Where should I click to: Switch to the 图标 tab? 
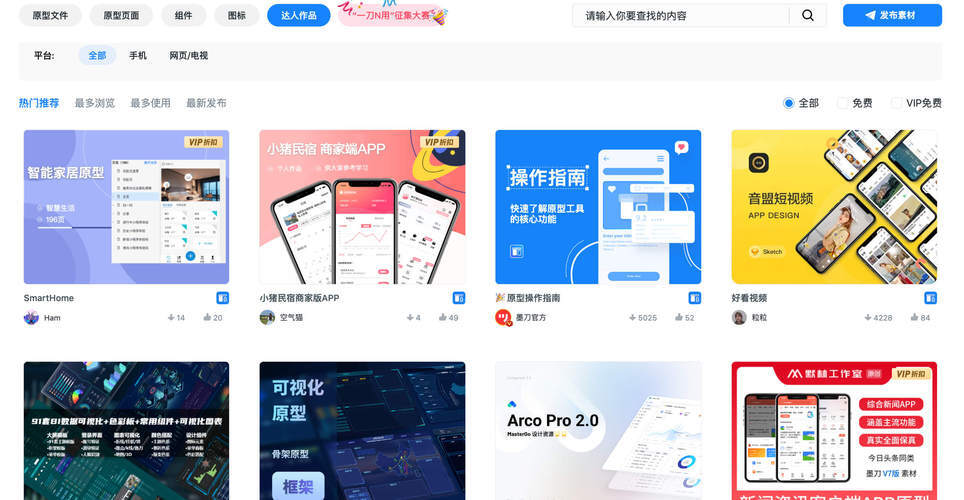(236, 15)
